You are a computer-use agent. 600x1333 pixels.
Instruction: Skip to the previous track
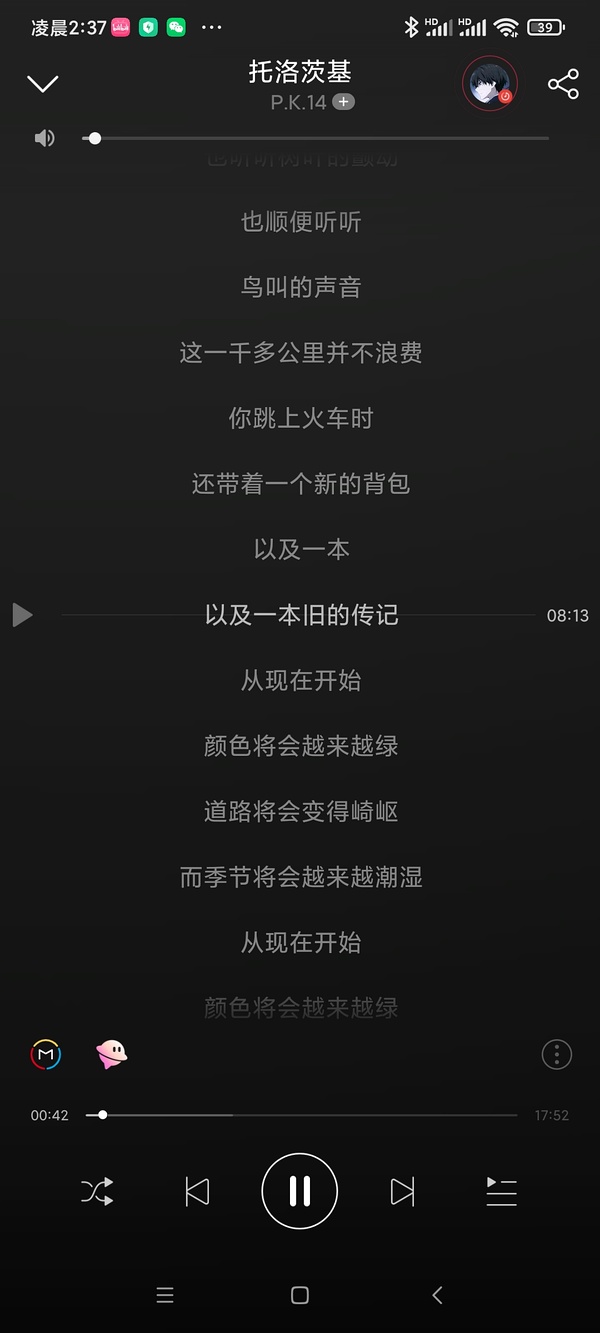coord(197,1191)
